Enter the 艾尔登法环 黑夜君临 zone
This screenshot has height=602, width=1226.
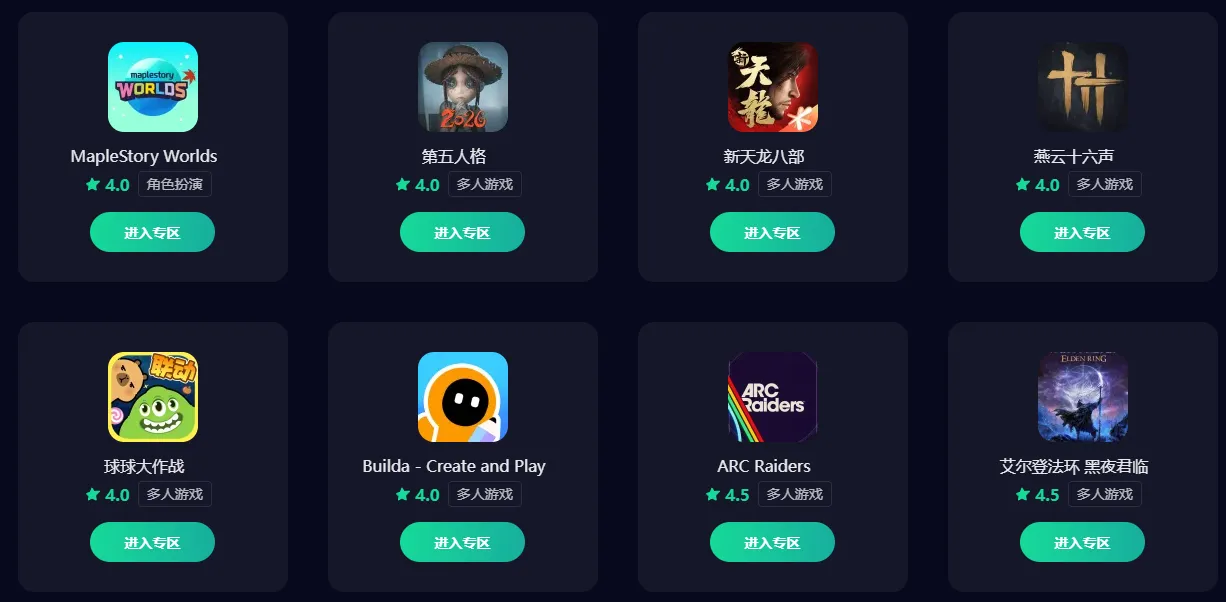[1082, 542]
